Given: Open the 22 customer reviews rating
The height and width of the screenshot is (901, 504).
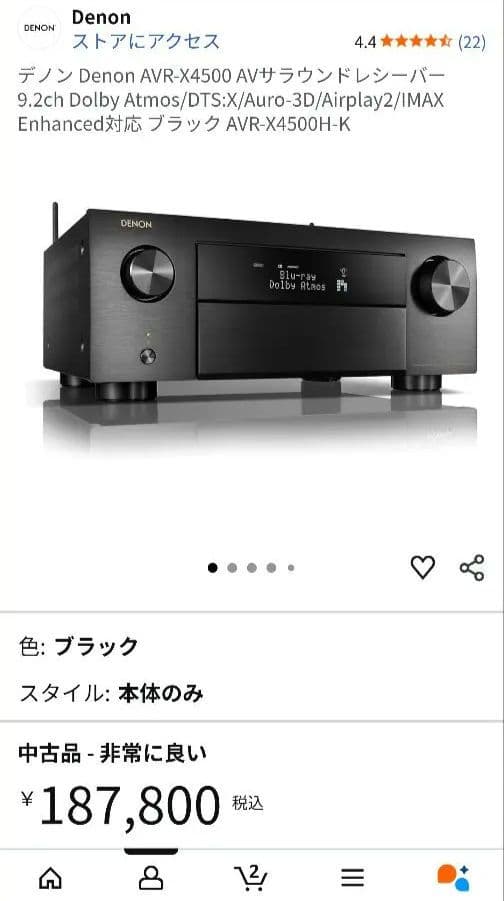Looking at the screenshot, I should click(x=420, y=42).
